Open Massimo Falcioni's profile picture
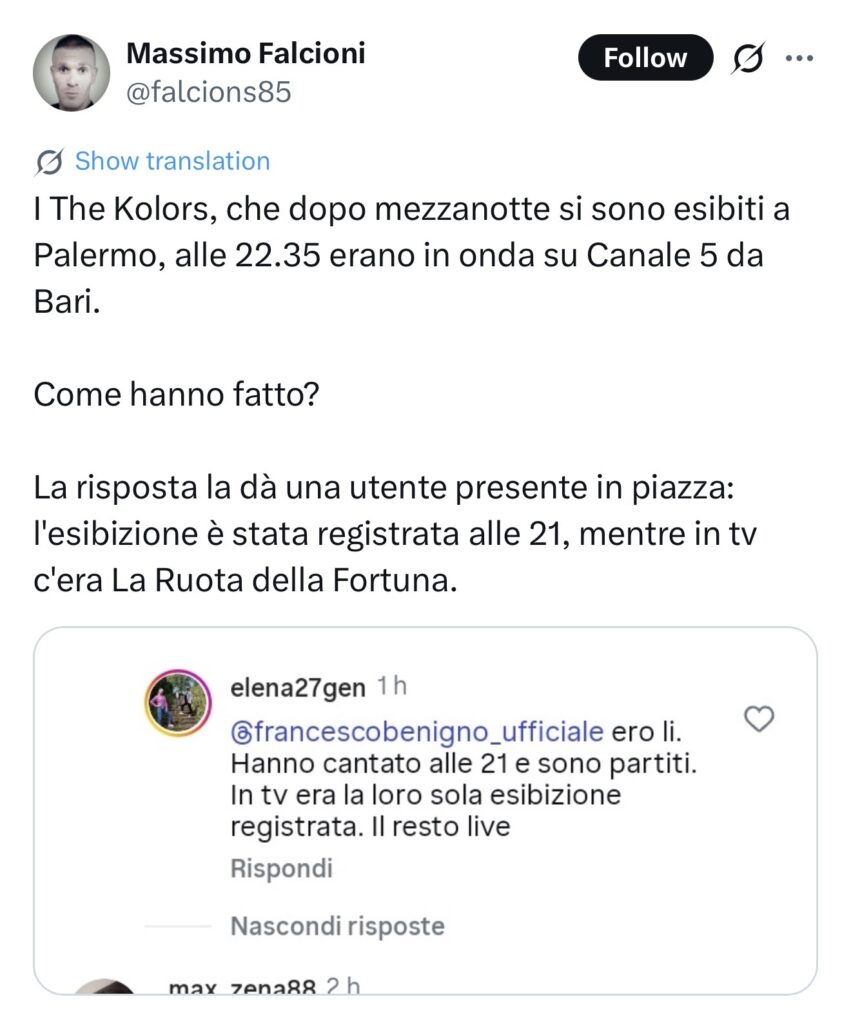This screenshot has height=1024, width=851. 71,71
